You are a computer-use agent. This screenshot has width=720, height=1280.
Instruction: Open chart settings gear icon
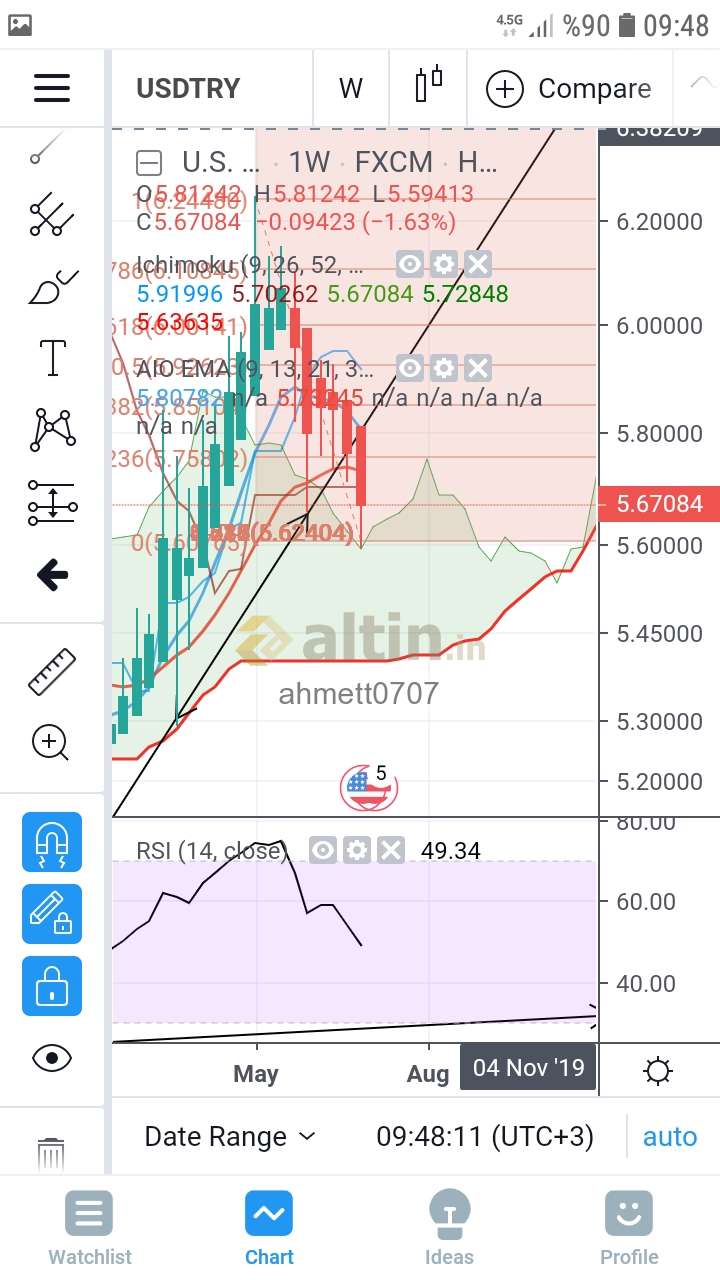point(658,1071)
